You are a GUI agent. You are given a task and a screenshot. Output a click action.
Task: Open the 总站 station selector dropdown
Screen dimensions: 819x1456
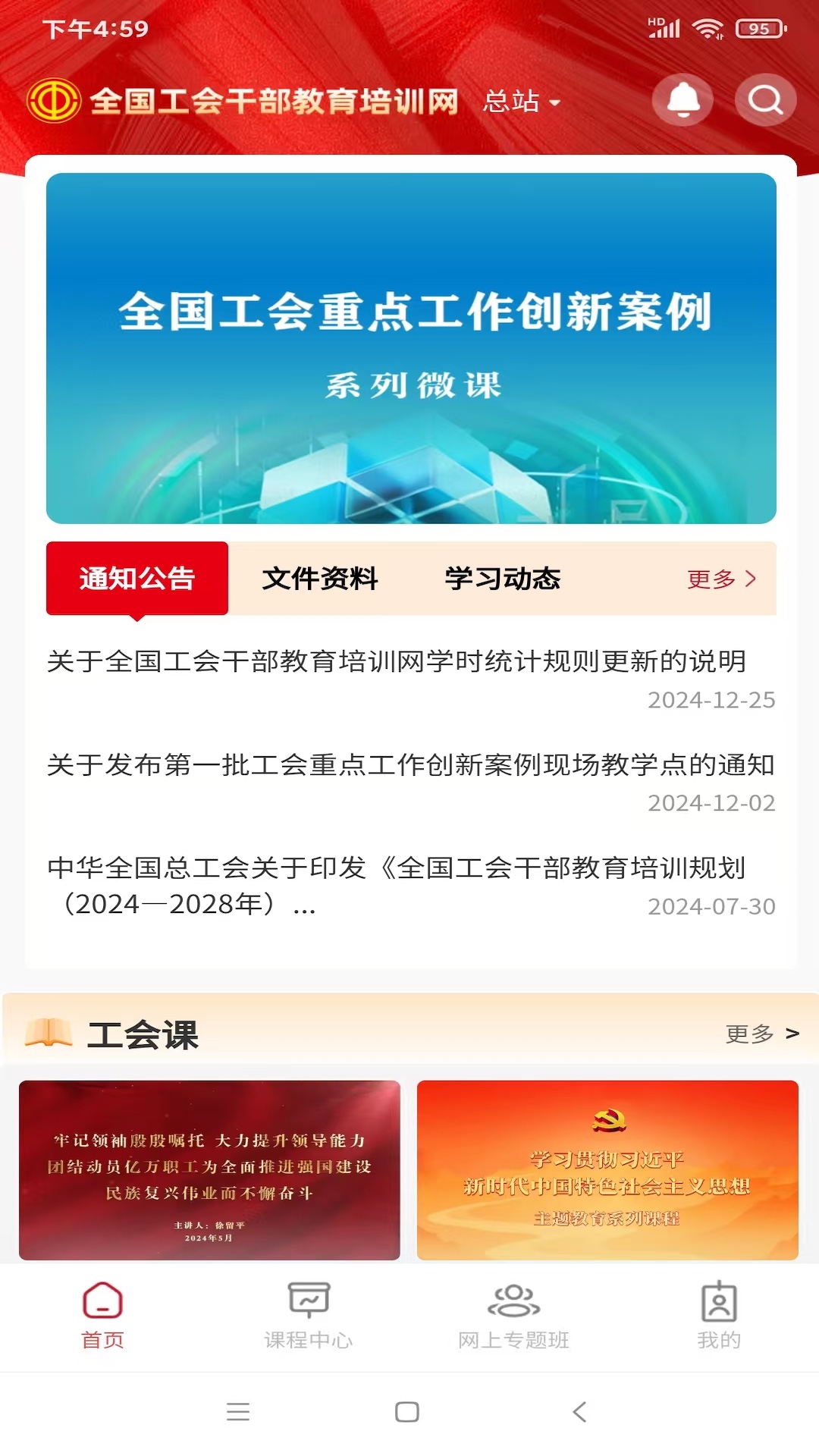click(x=523, y=101)
